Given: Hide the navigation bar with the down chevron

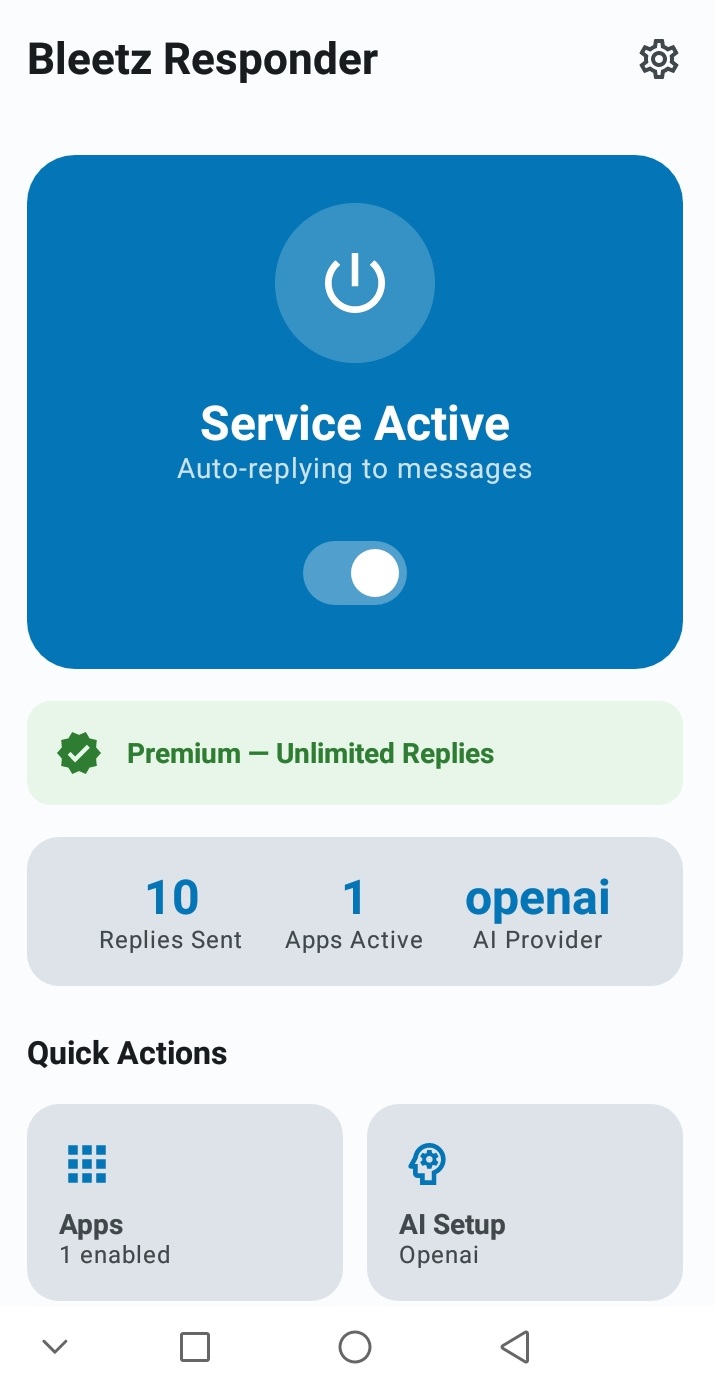Looking at the screenshot, I should (55, 1347).
